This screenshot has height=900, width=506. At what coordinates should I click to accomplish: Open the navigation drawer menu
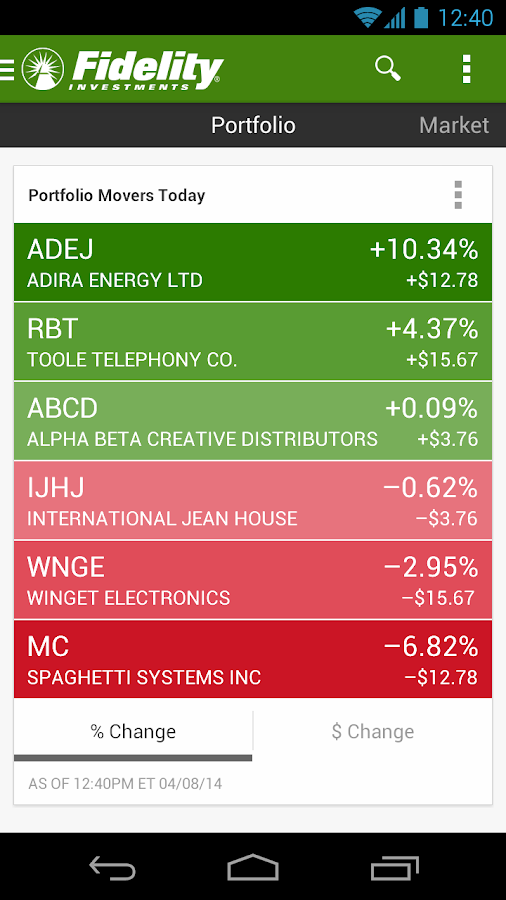pyautogui.click(x=7, y=69)
